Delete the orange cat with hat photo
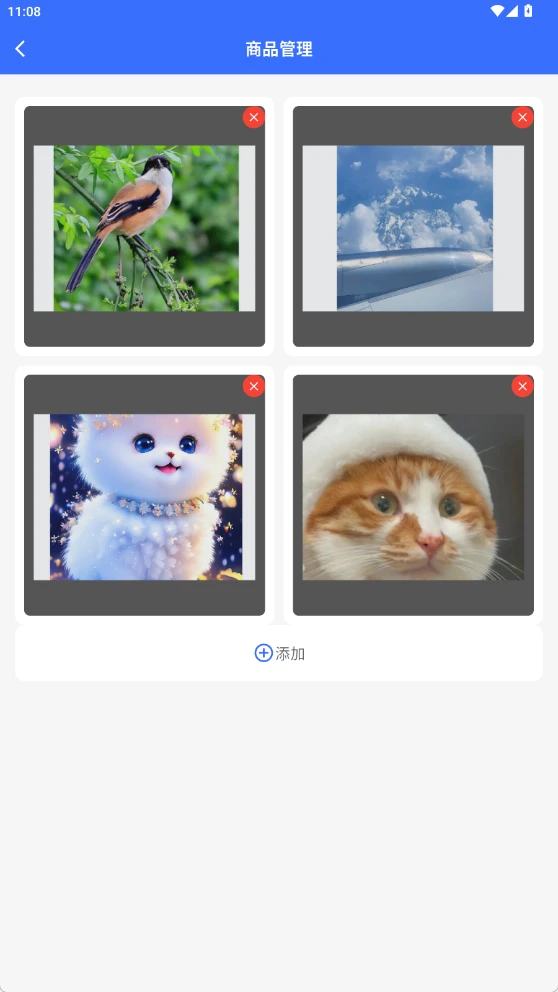 [523, 386]
